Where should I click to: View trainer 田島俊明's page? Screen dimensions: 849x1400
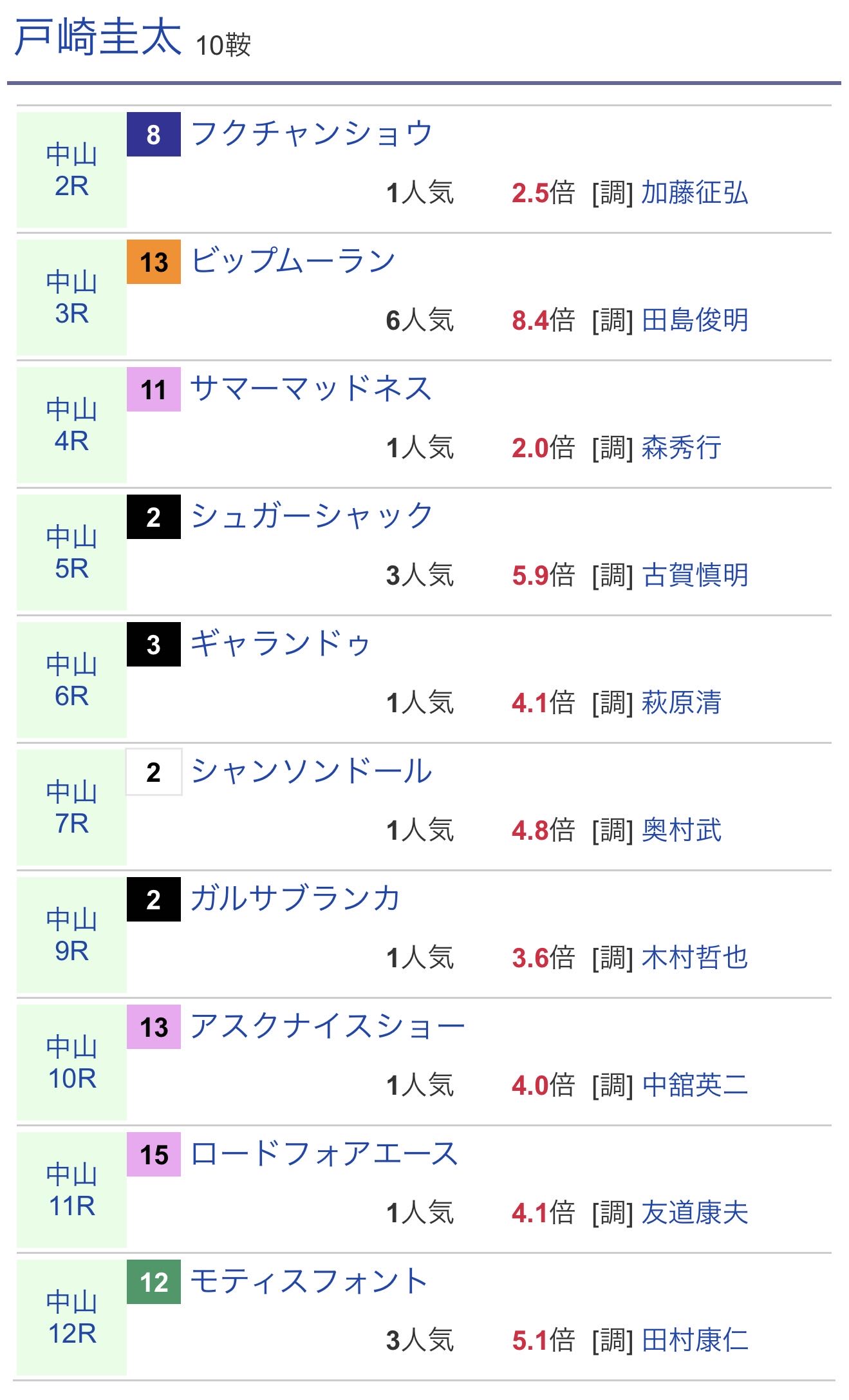coord(695,320)
